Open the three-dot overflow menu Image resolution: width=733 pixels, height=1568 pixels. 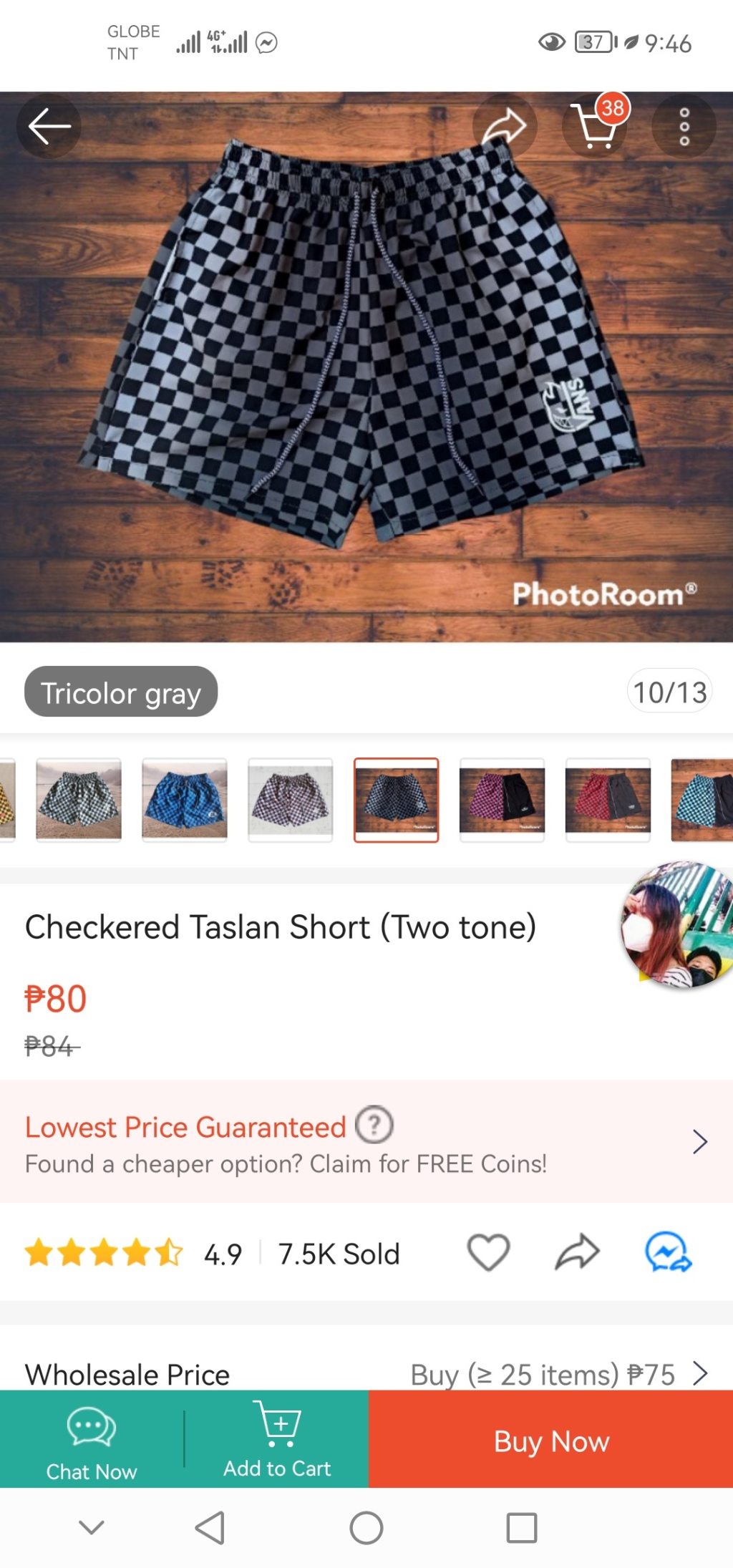point(684,127)
